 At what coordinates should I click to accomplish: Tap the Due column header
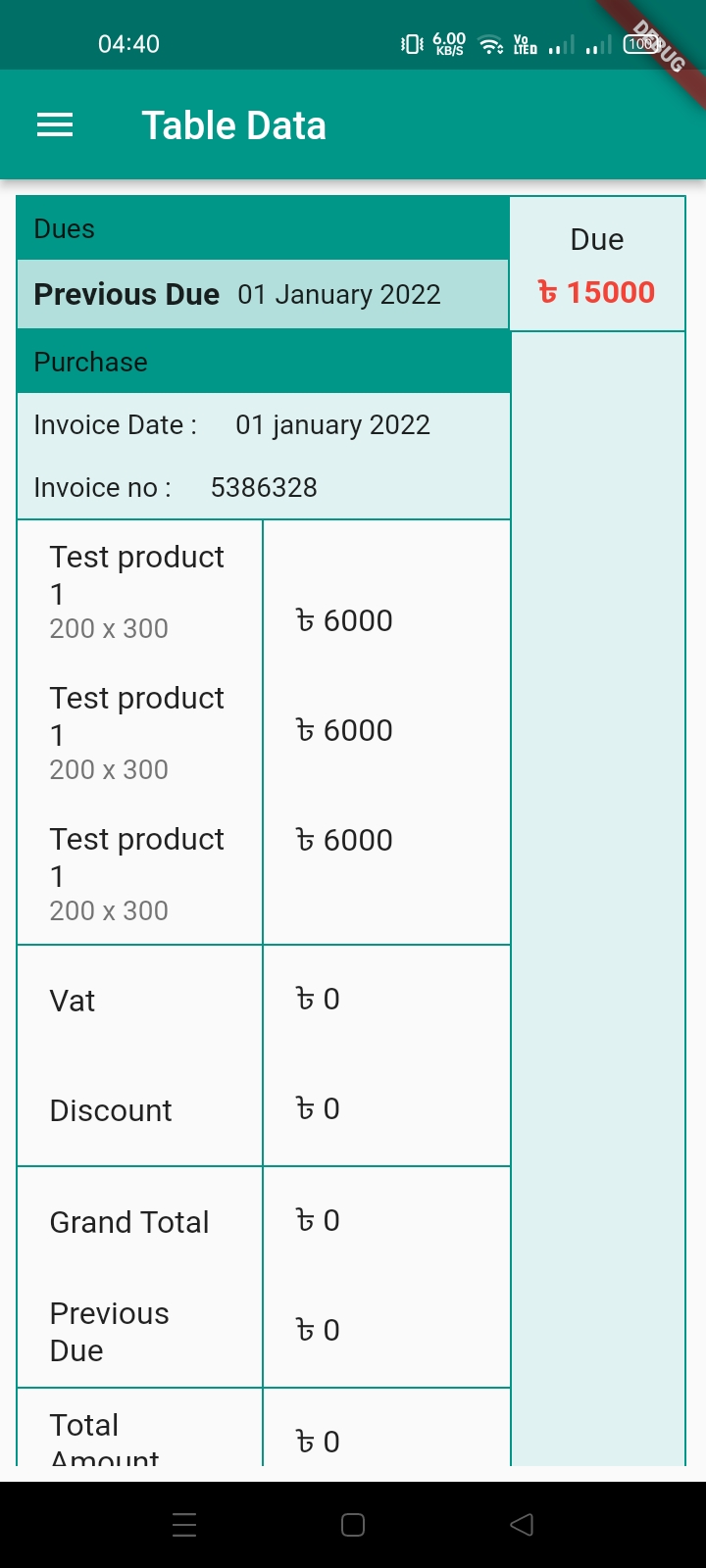[597, 239]
